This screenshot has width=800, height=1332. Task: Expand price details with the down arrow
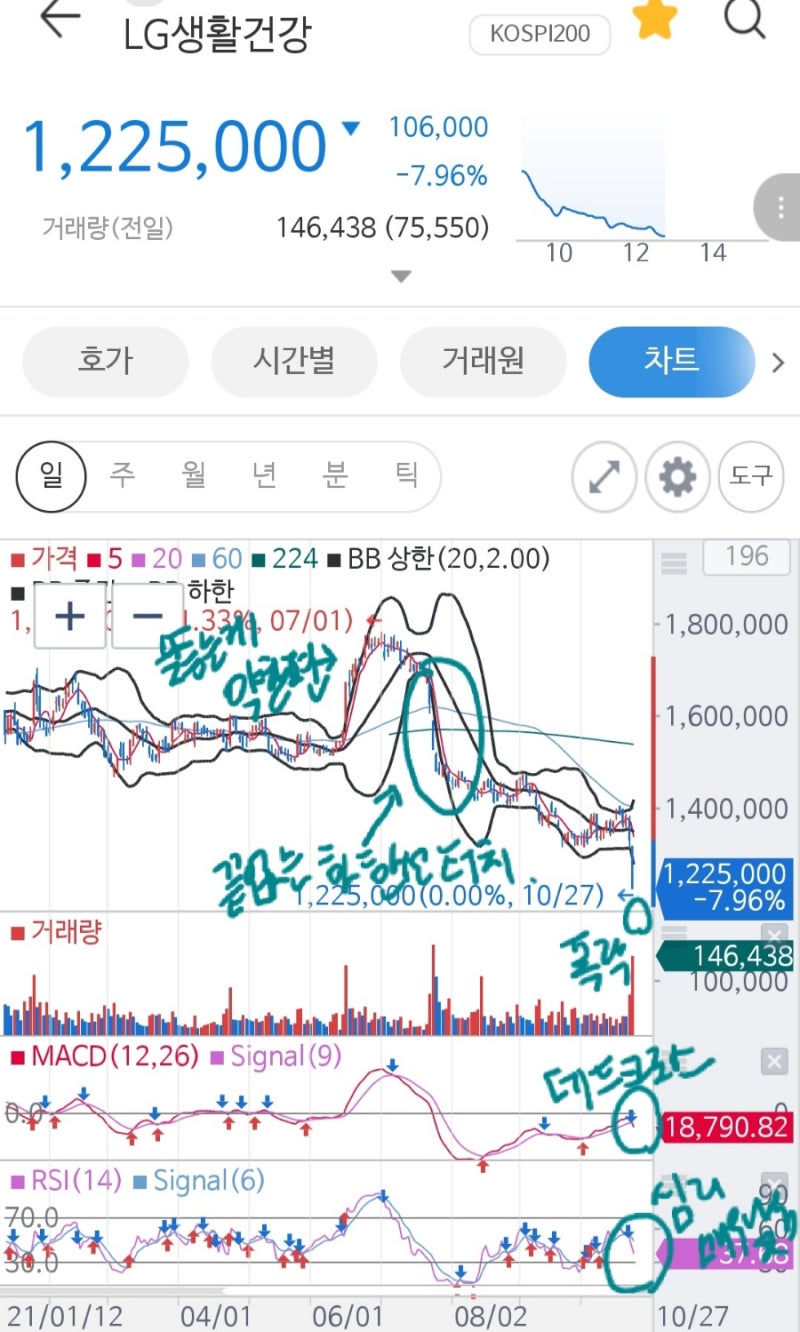(x=400, y=277)
